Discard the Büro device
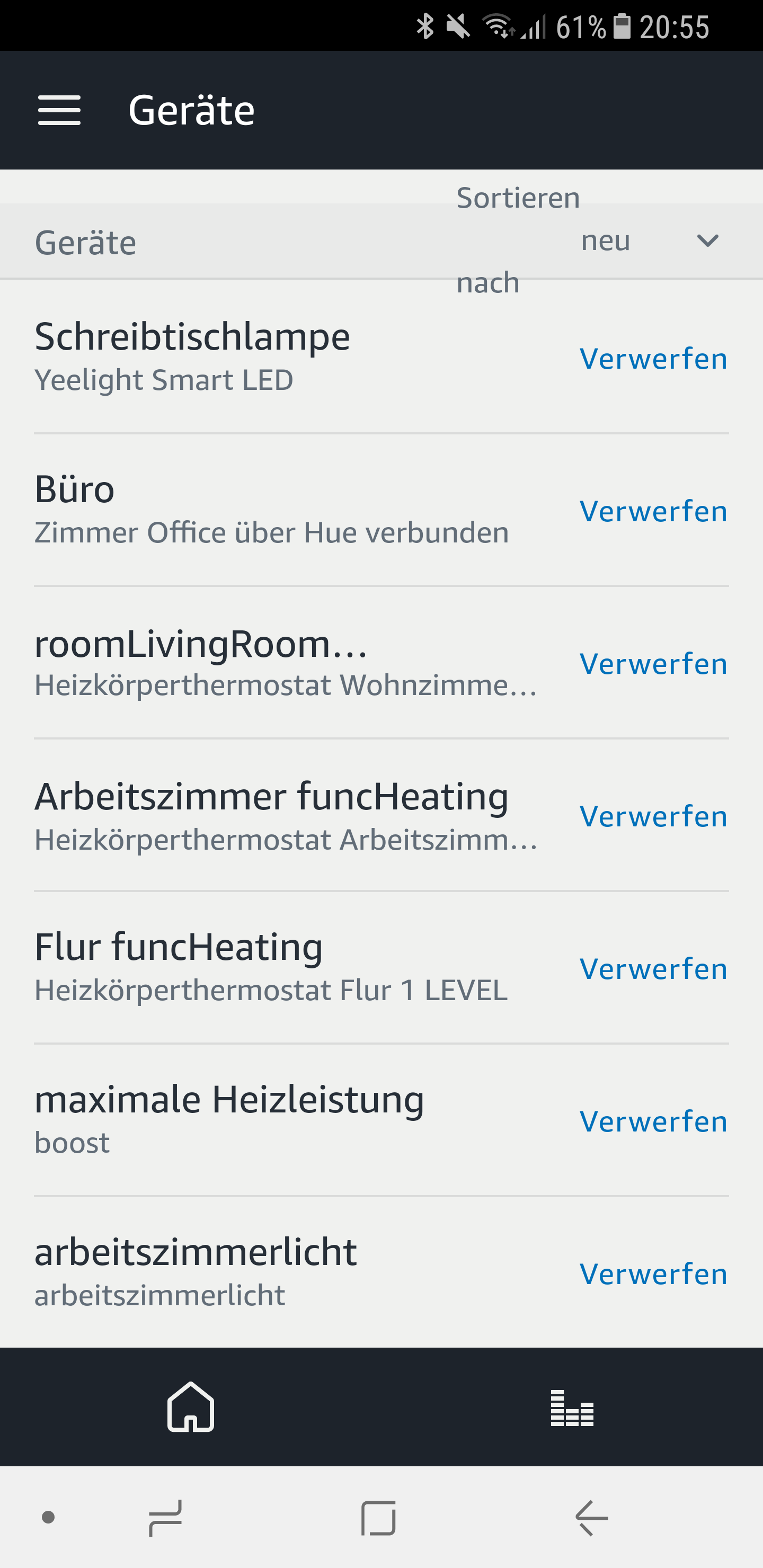Viewport: 763px width, 1568px height. point(653,511)
